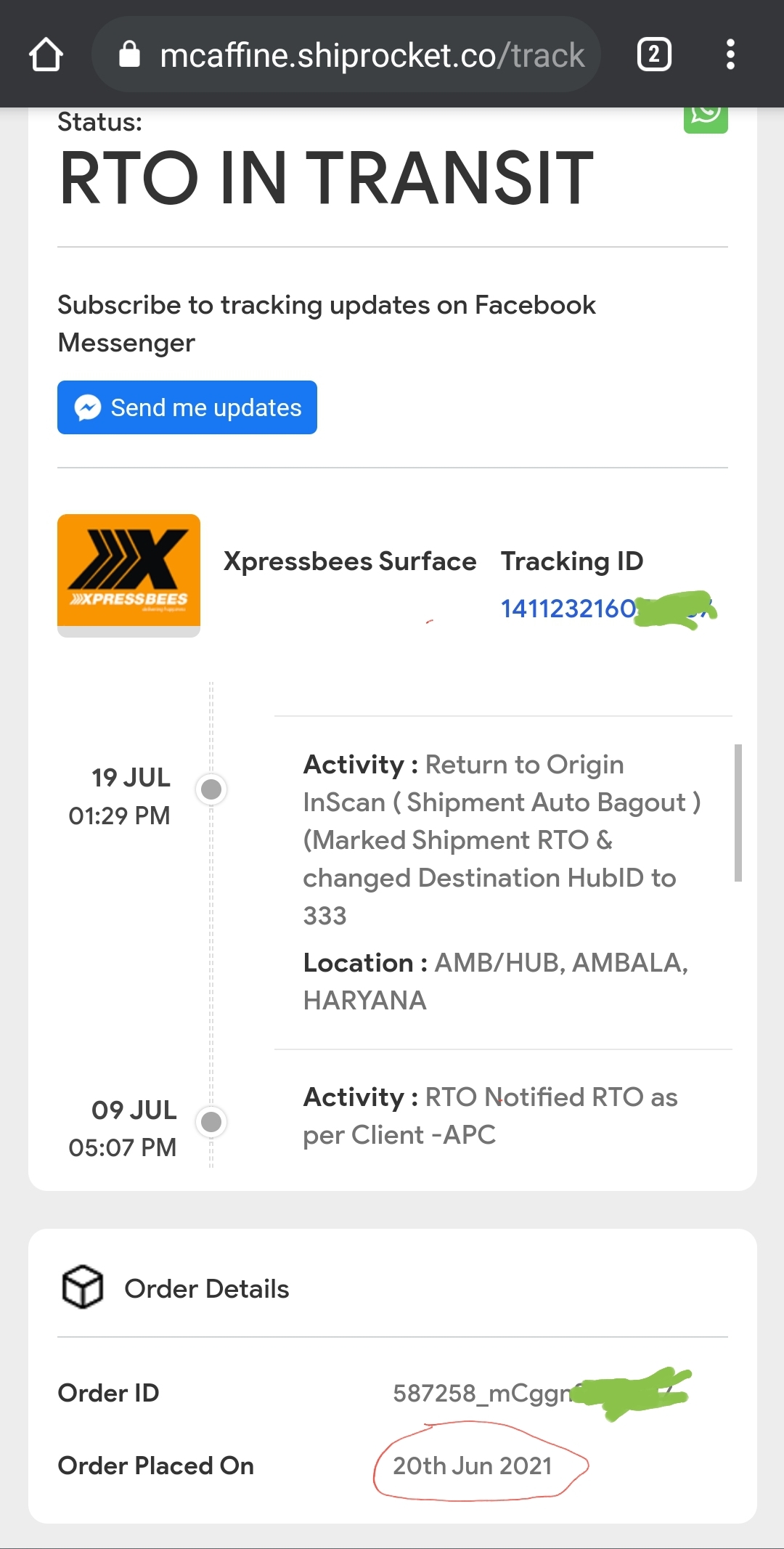784x1549 pixels.
Task: Open the tab switcher showing 2 tabs
Action: [x=653, y=55]
